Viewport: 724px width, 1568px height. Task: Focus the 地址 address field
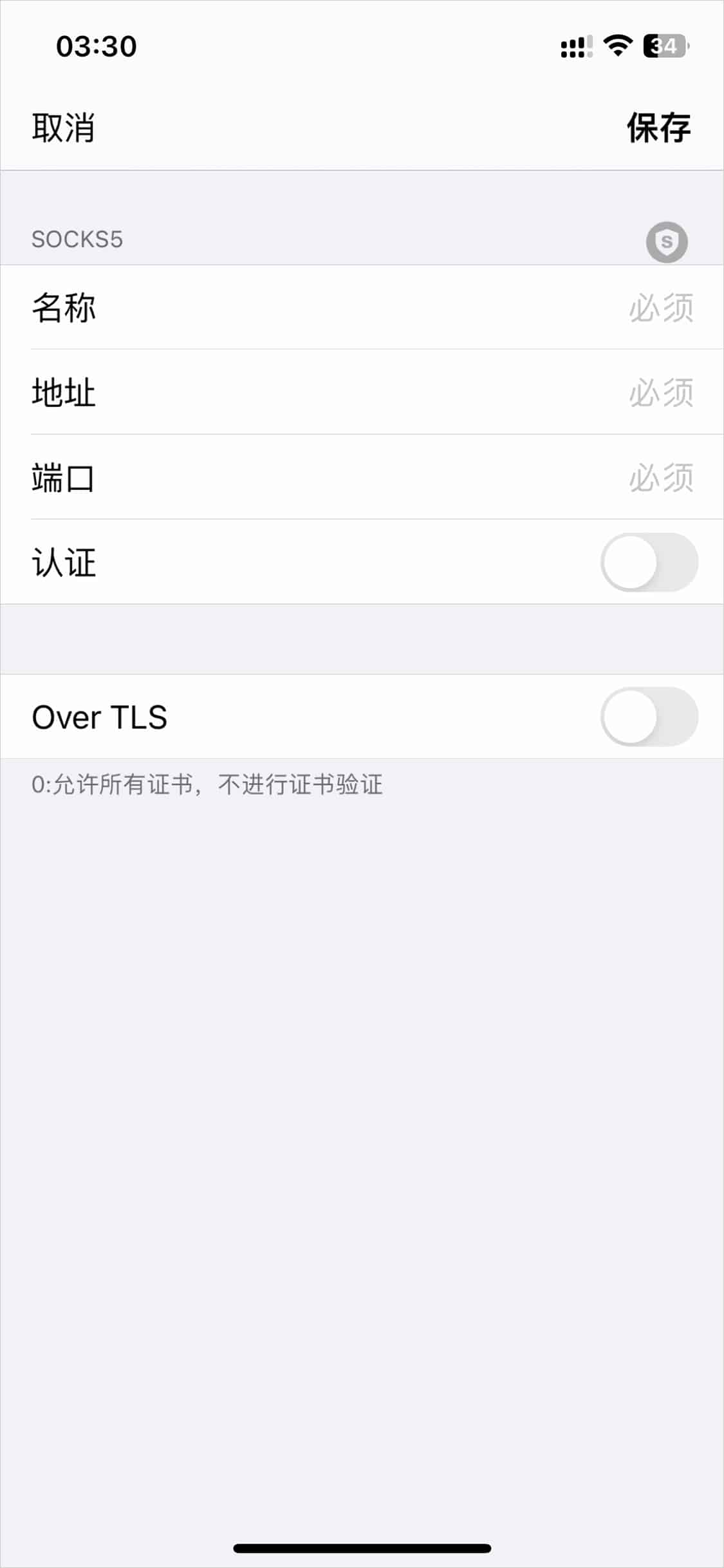click(x=362, y=392)
